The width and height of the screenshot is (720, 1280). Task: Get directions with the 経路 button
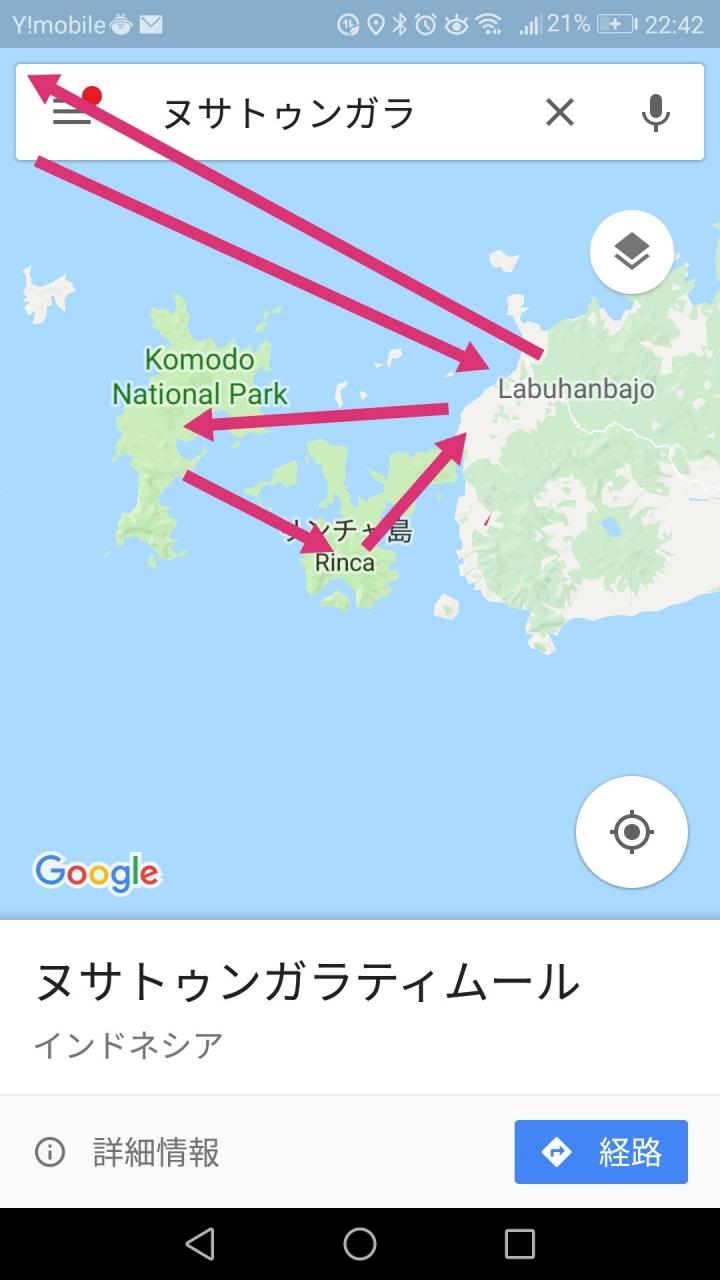click(601, 1152)
